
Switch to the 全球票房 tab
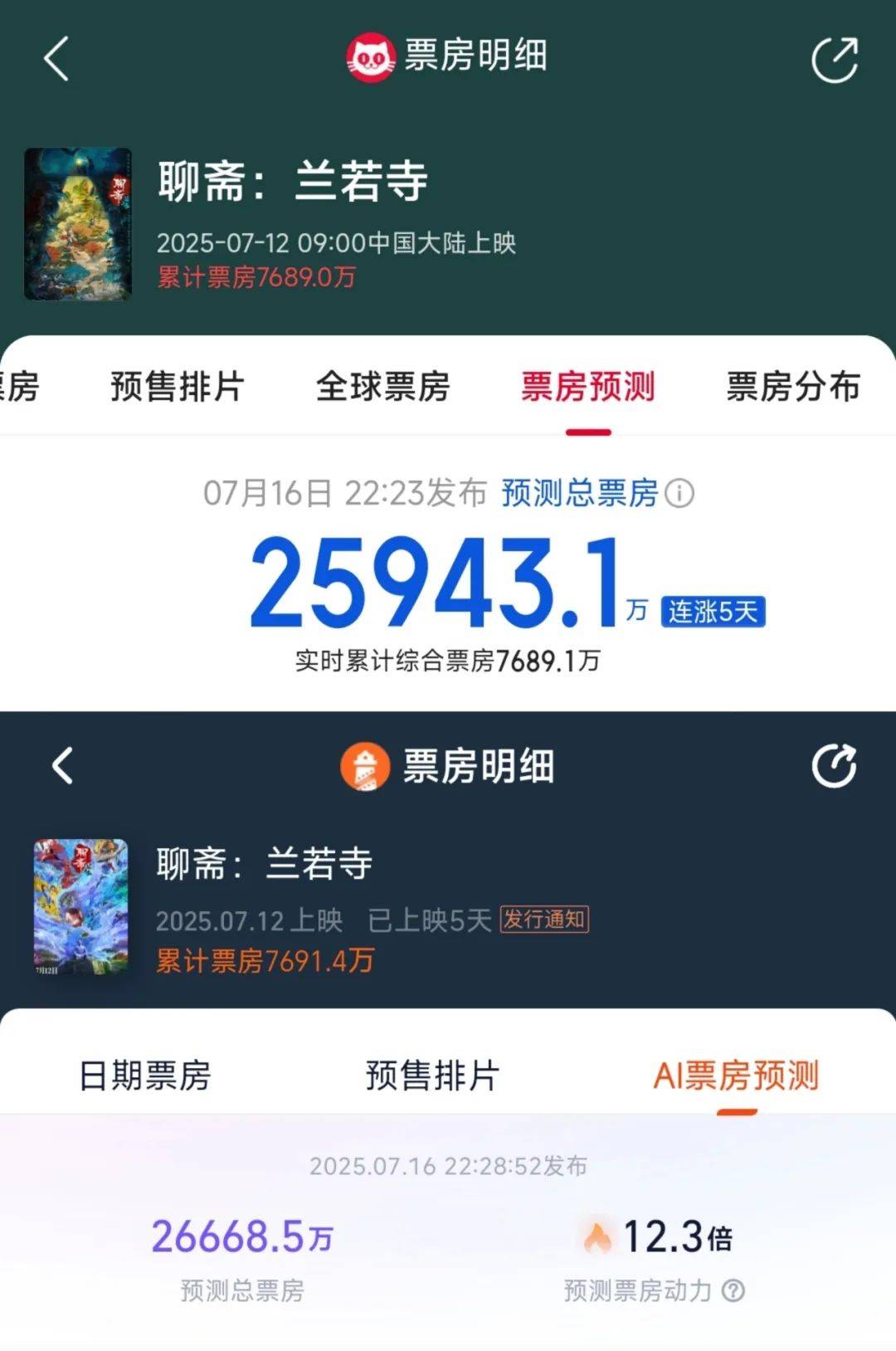pyautogui.click(x=382, y=386)
